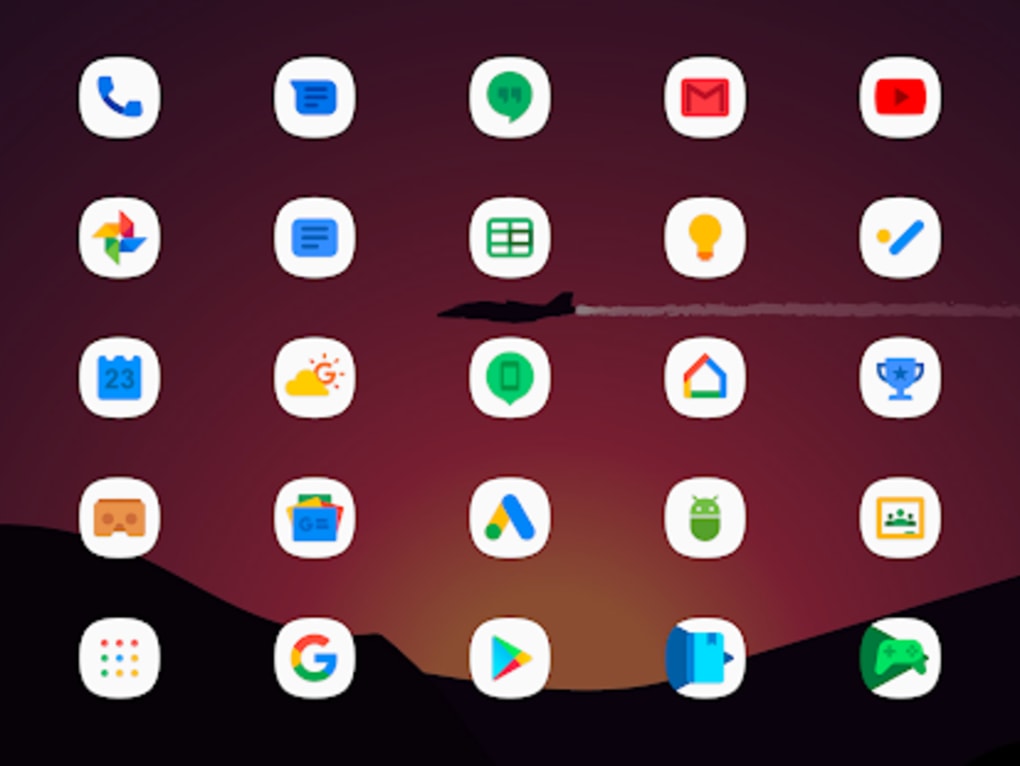Launch Google Photos pinwheel icon
The image size is (1020, 766).
(x=119, y=238)
